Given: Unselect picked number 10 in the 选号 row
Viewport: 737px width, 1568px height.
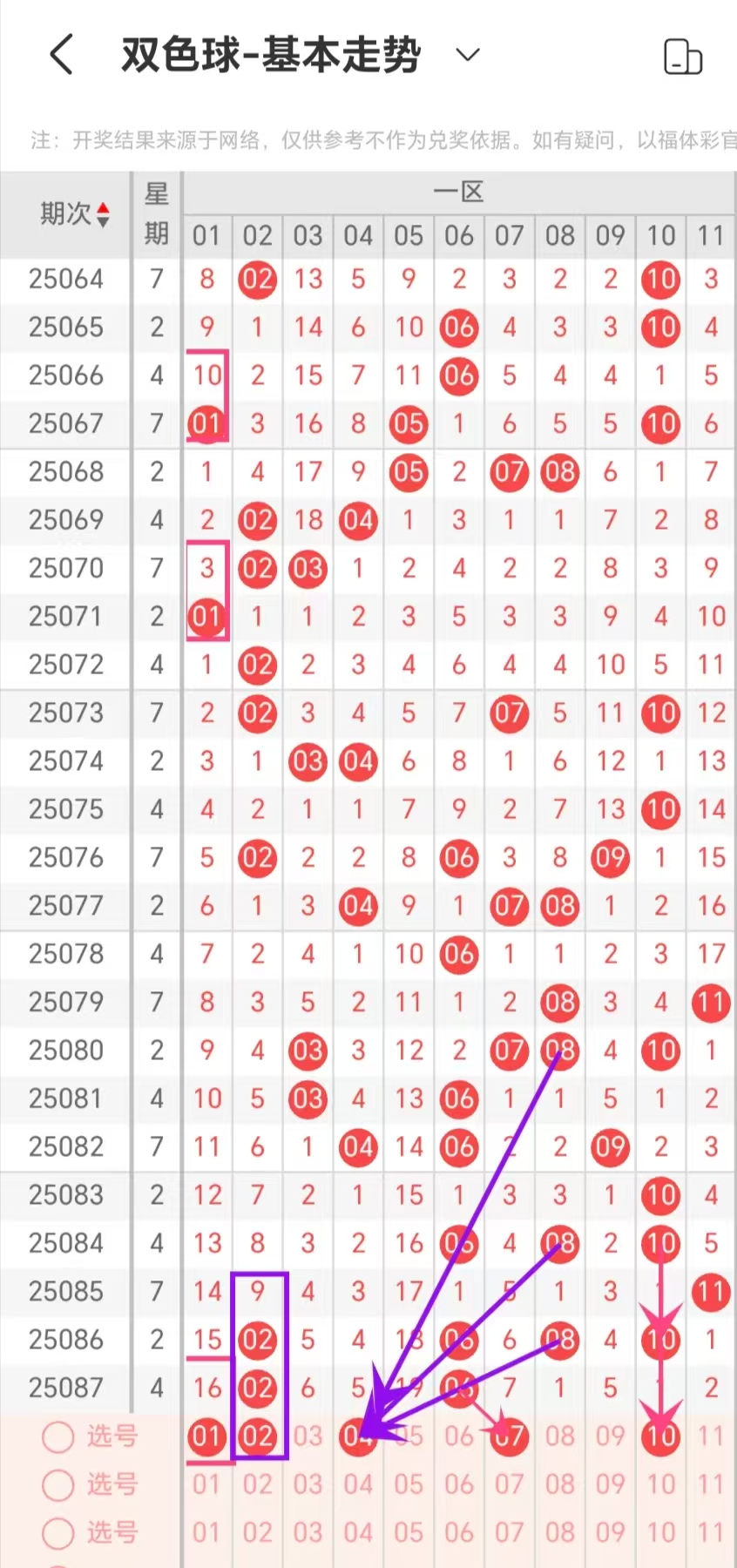Looking at the screenshot, I should click(660, 1436).
